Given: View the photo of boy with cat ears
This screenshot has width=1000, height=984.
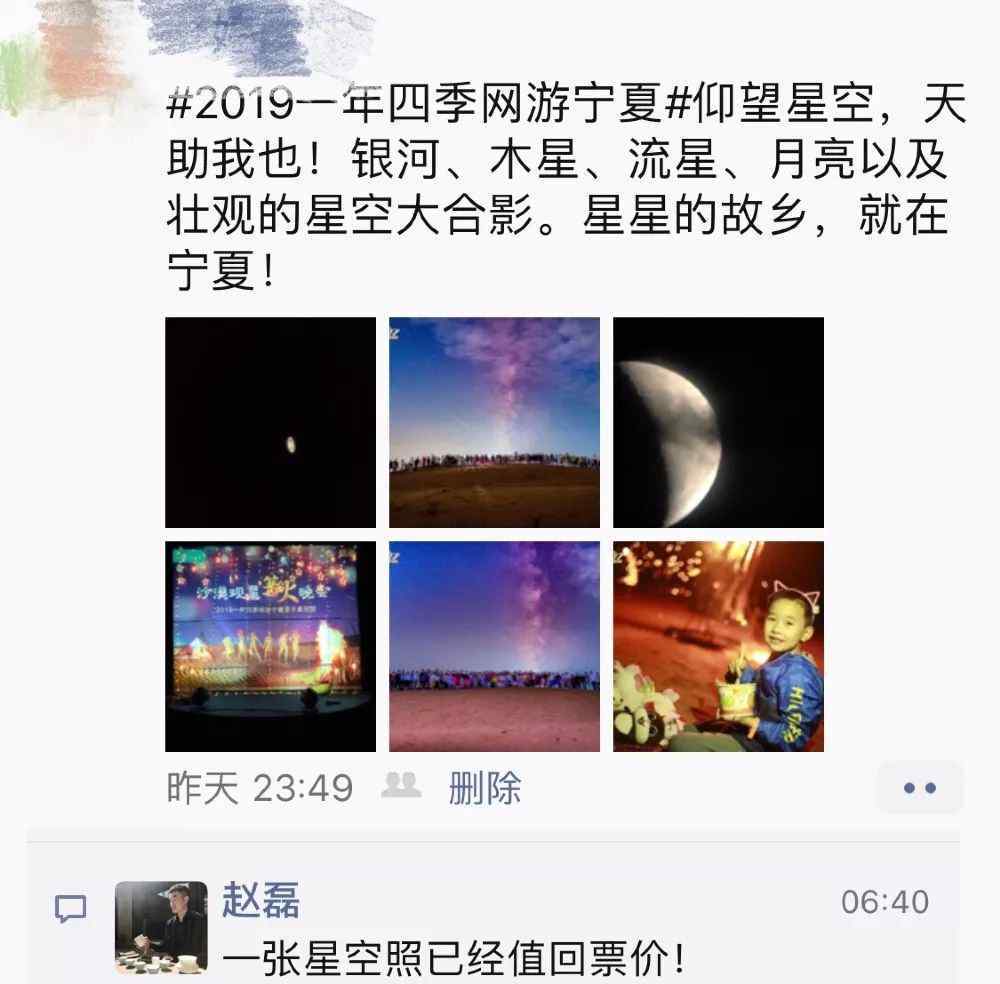Looking at the screenshot, I should pos(718,646).
